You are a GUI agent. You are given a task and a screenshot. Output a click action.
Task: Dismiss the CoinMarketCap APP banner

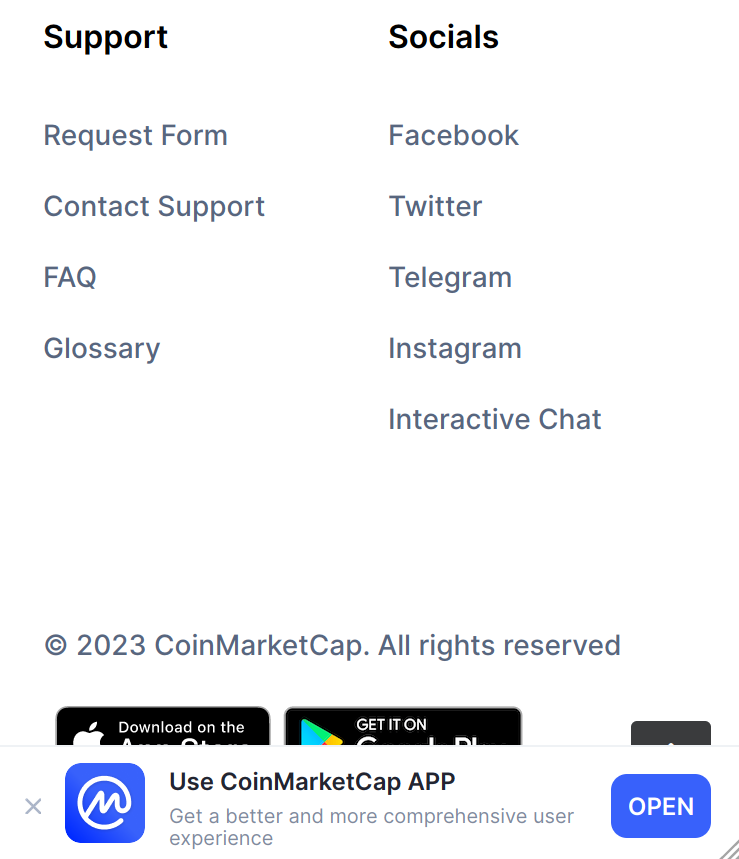32,806
